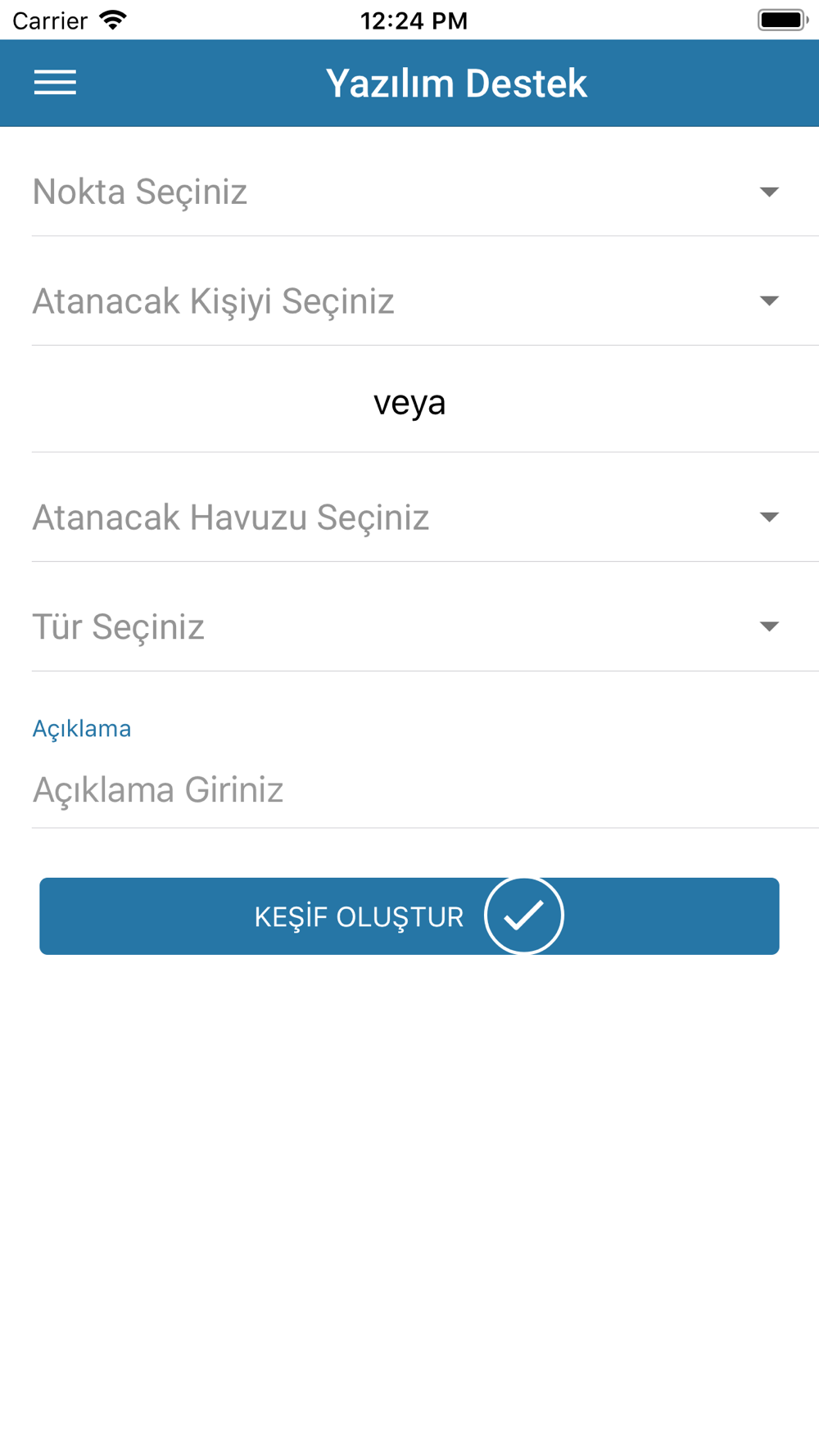Select the Atanacak Havuzu Seçiniz dropdown
The width and height of the screenshot is (819, 1456).
[425, 518]
